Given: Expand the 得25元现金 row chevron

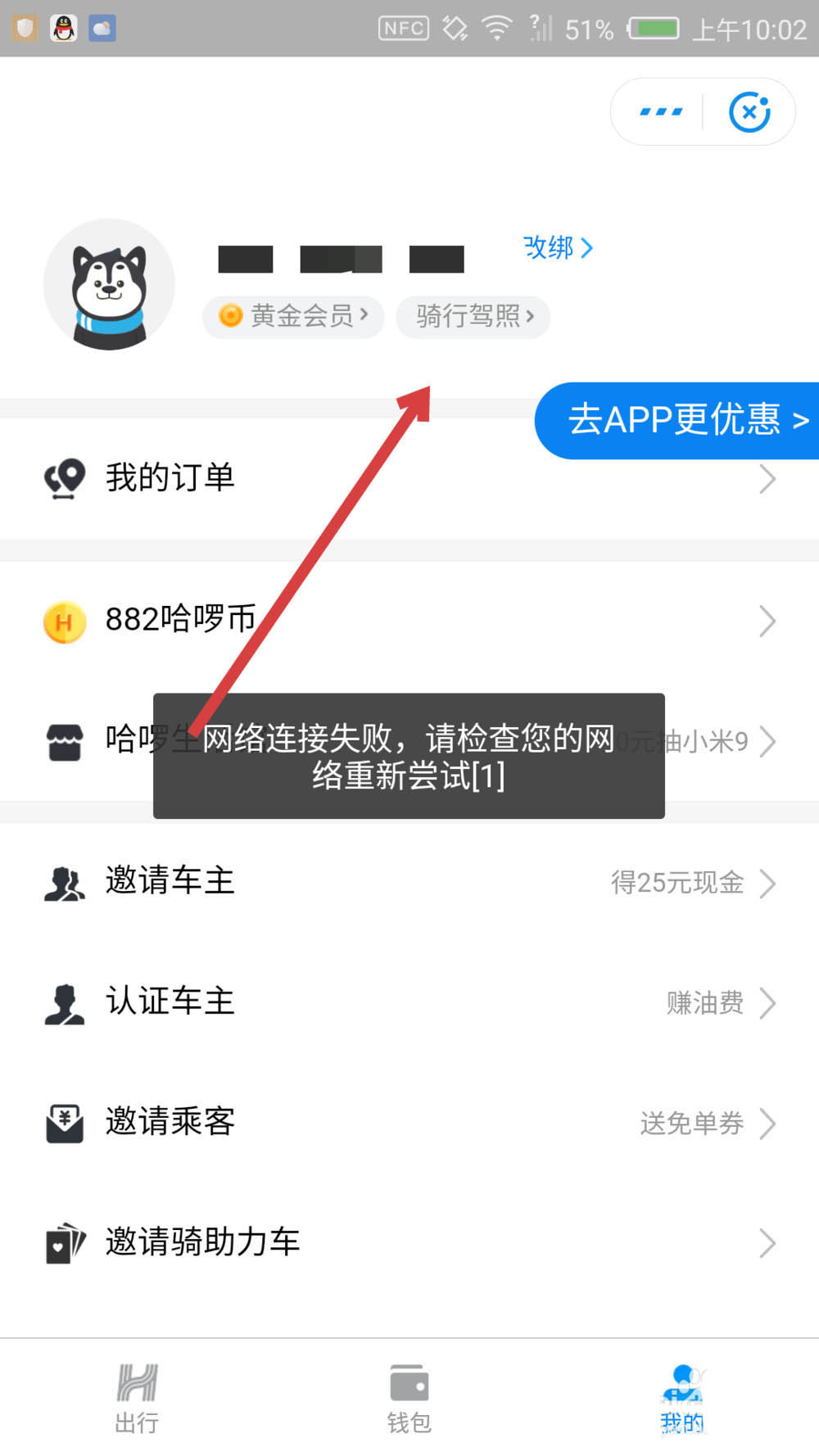Looking at the screenshot, I should pyautogui.click(x=768, y=883).
